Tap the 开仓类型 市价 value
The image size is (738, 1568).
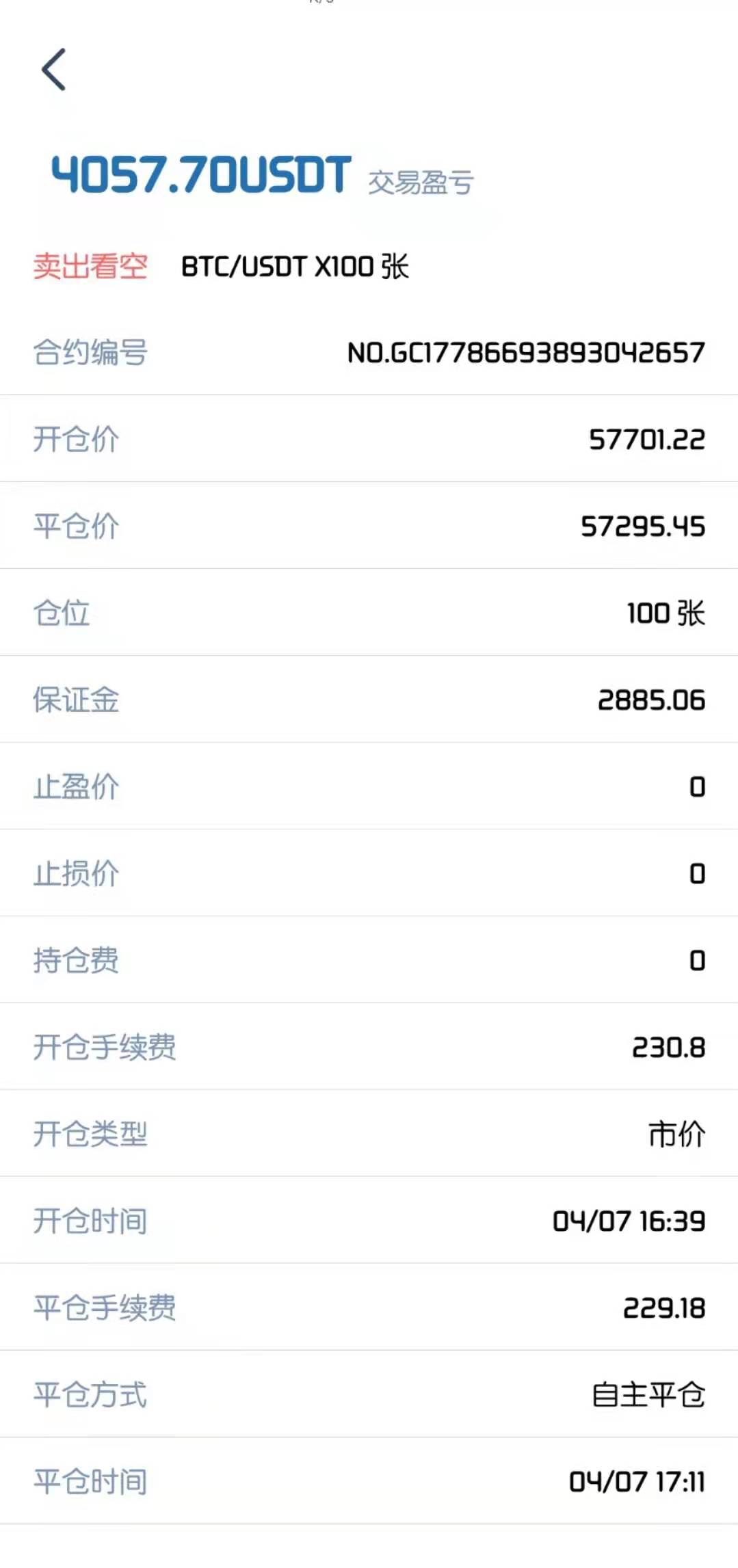[676, 1133]
